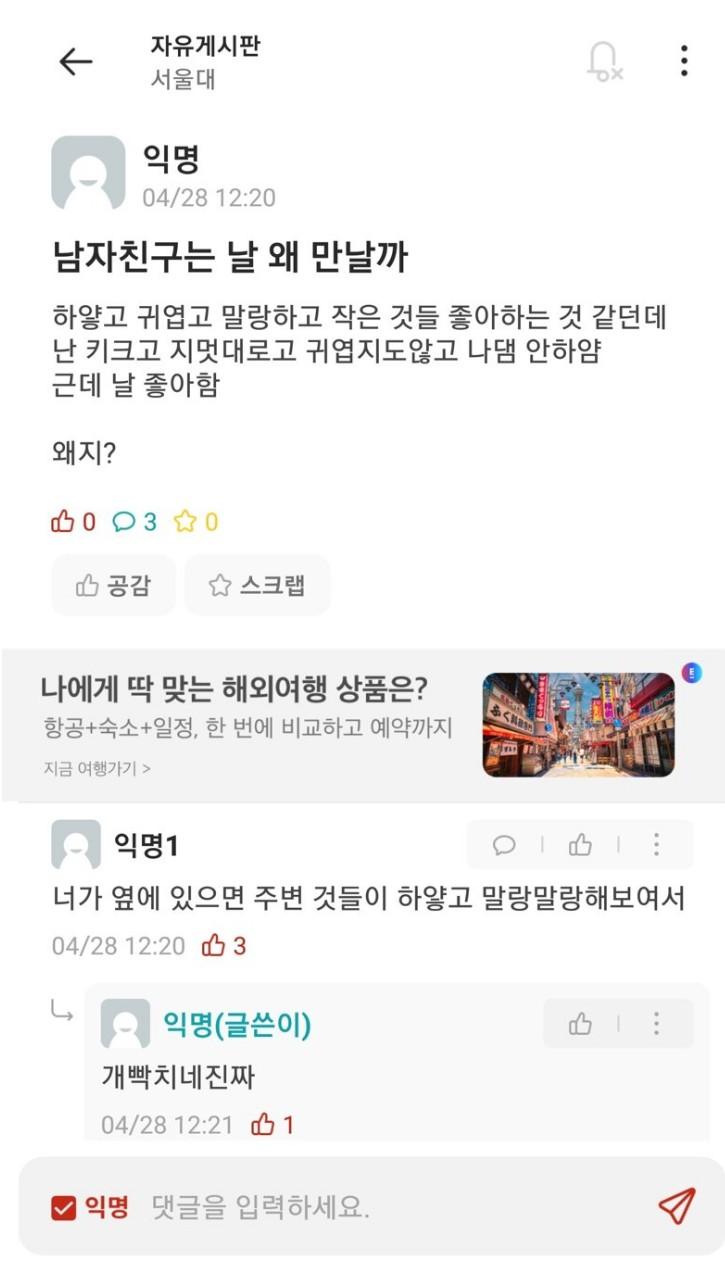725x1277 pixels.
Task: Like the 익명(글쓴이) reply
Action: pyautogui.click(x=580, y=1024)
